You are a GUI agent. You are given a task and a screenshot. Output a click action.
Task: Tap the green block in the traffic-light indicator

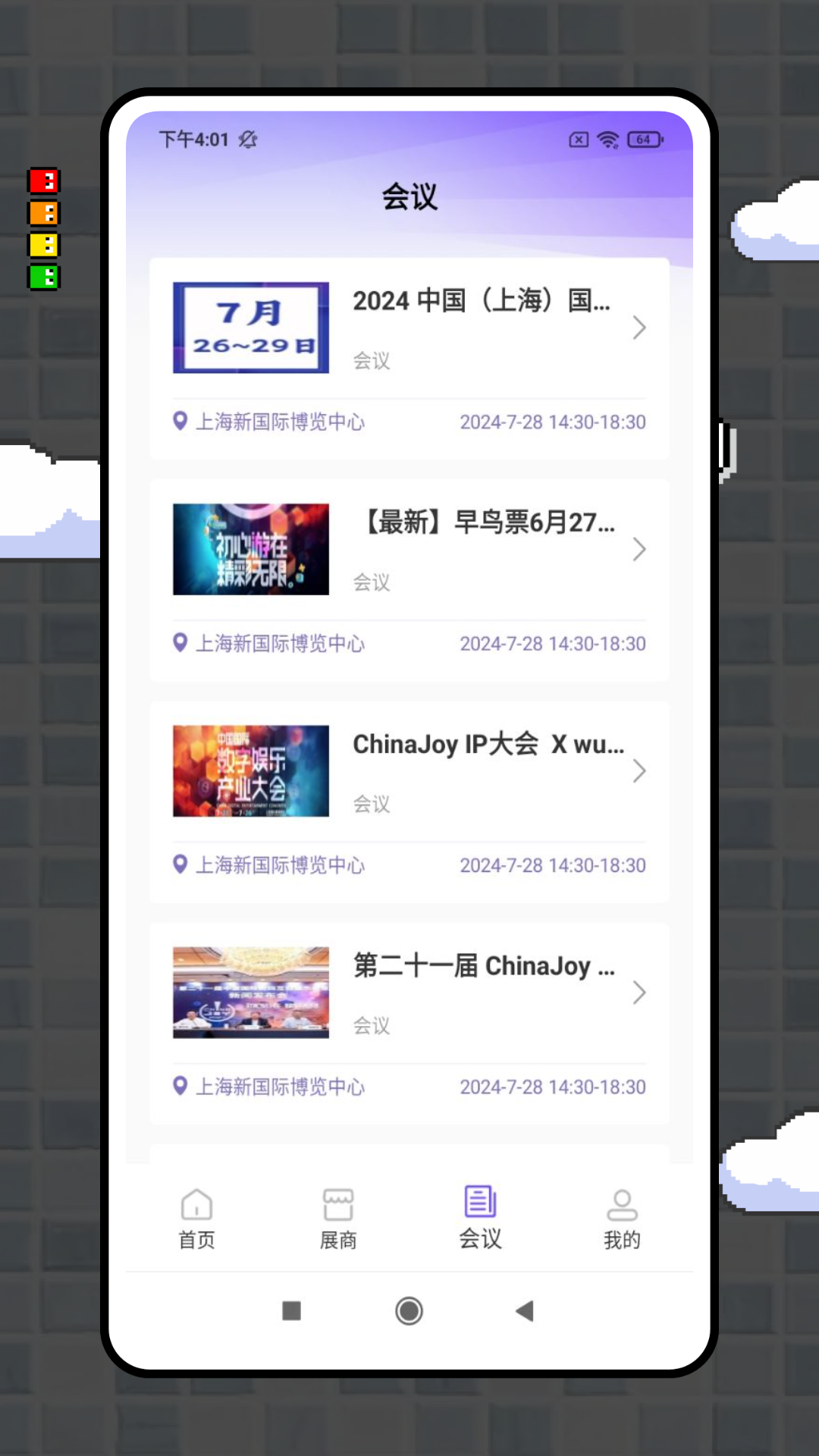click(x=42, y=276)
